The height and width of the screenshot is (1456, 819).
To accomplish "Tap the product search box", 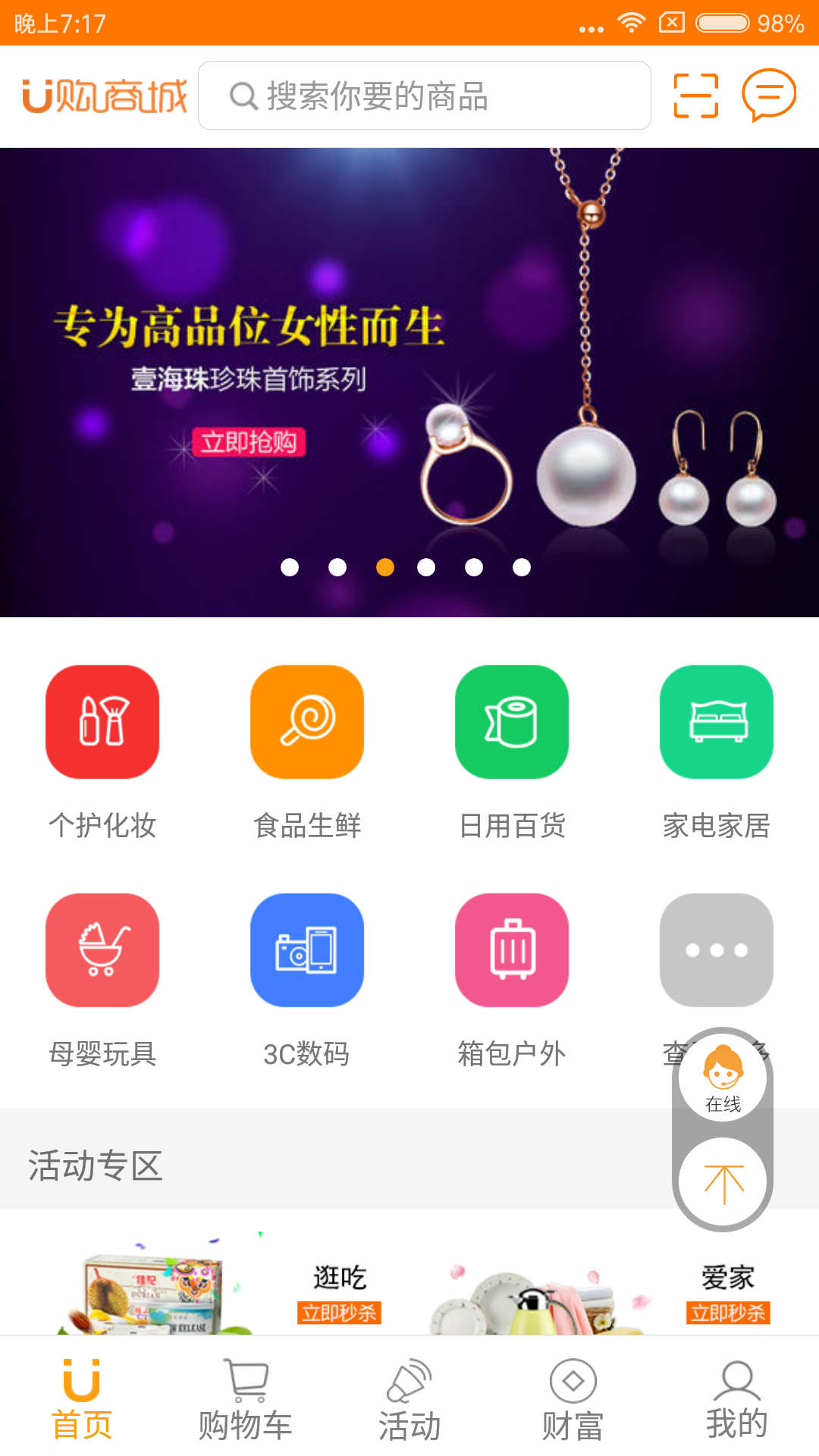I will 424,96.
